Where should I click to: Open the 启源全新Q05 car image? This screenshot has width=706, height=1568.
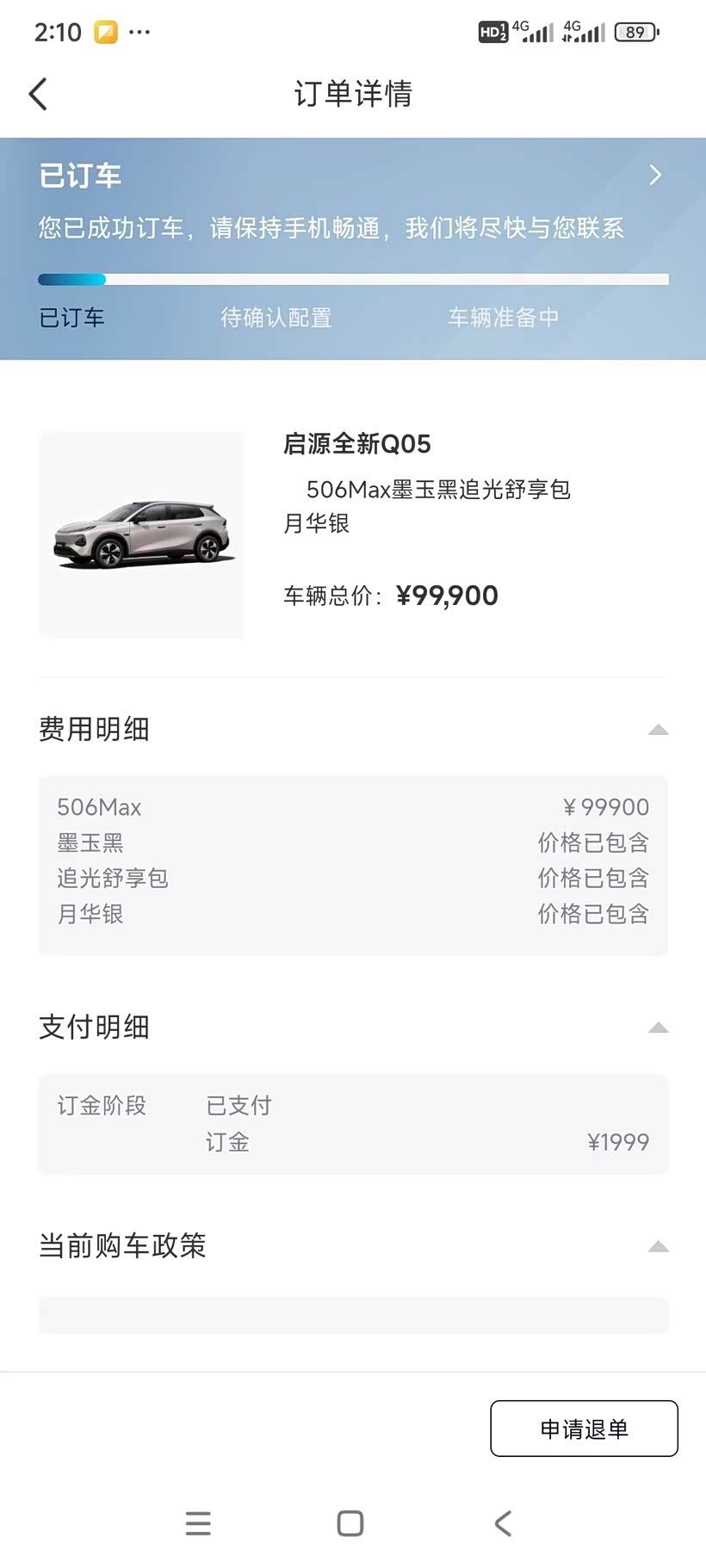click(x=142, y=534)
